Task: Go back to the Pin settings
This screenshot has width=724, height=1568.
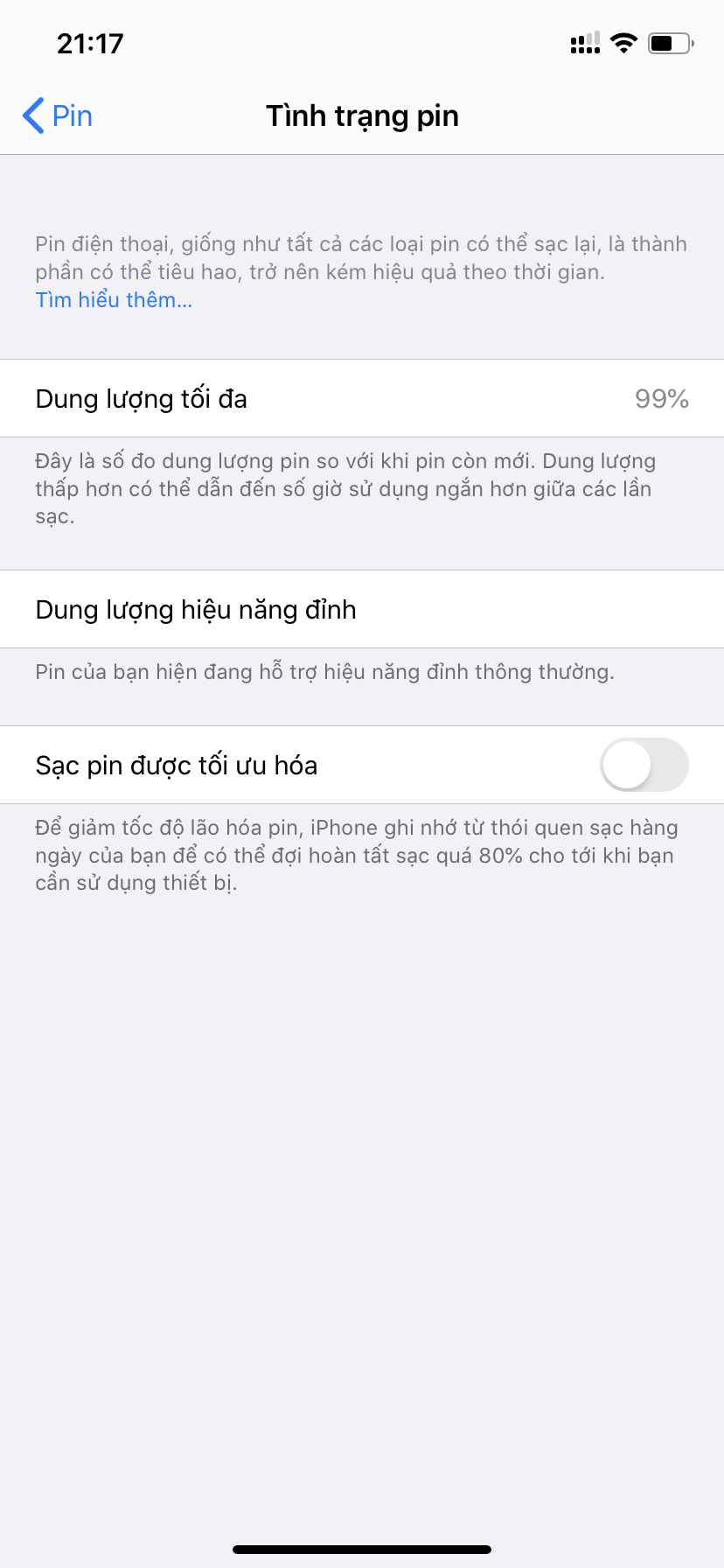Action: coord(58,116)
